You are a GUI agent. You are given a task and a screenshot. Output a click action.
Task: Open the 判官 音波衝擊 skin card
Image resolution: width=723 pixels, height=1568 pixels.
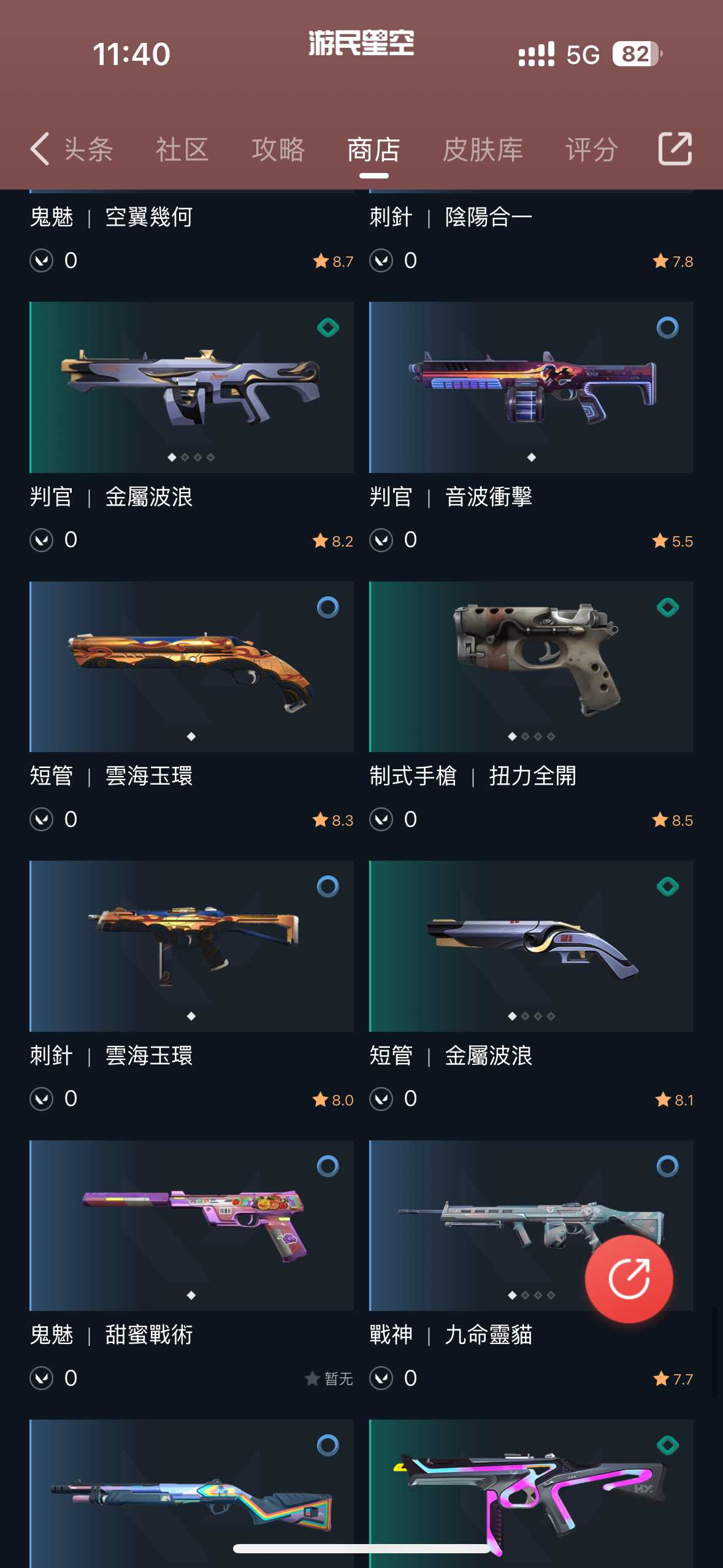click(531, 388)
